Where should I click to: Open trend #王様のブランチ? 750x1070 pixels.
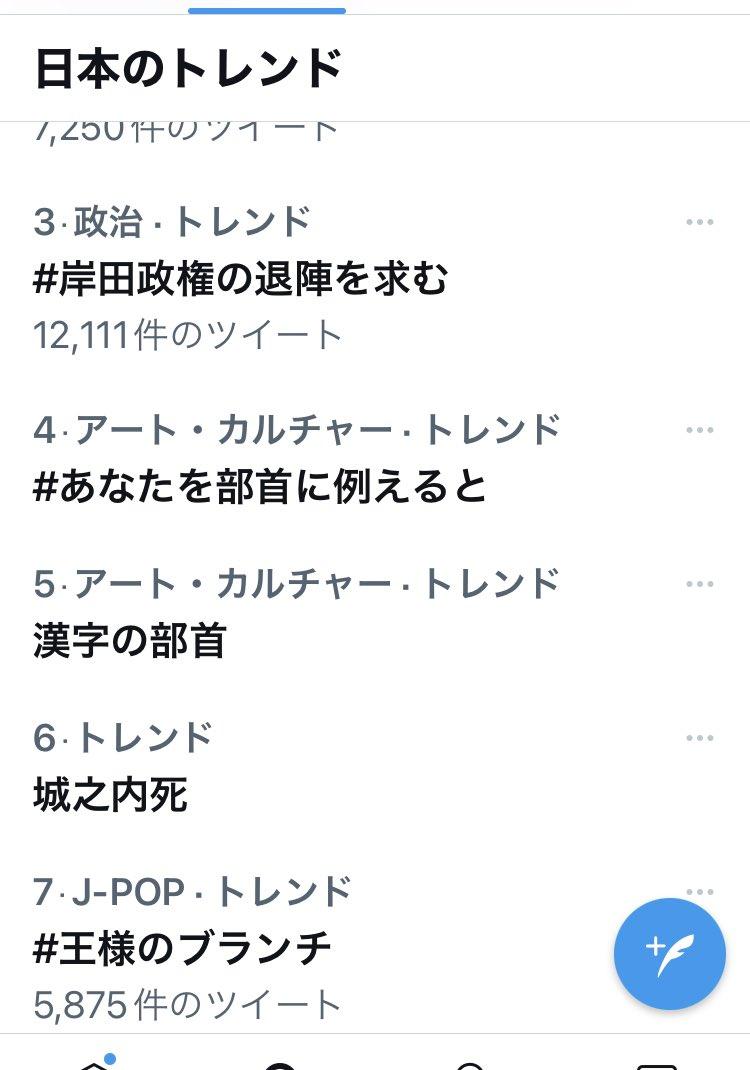pyautogui.click(x=182, y=948)
